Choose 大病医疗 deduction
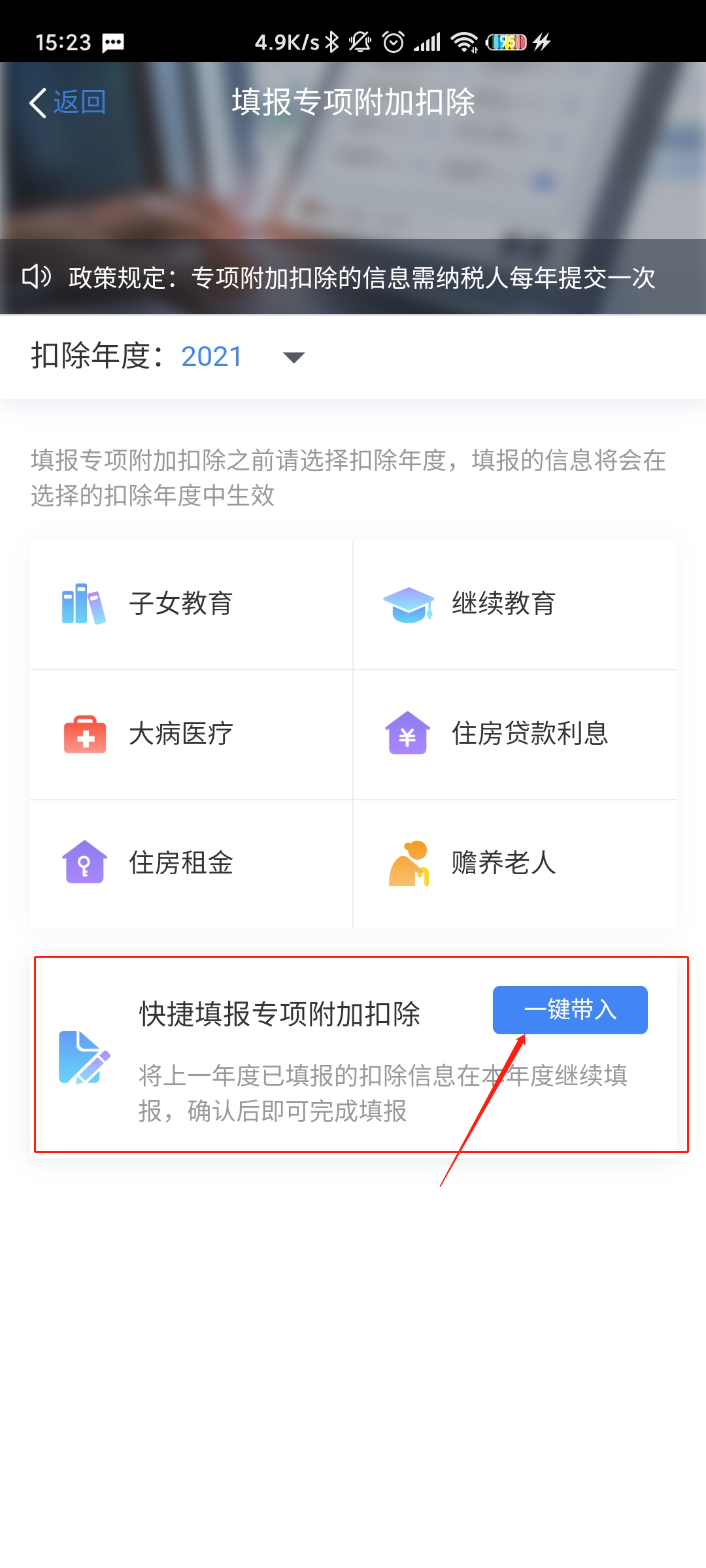This screenshot has height=1568, width=706. click(x=191, y=734)
